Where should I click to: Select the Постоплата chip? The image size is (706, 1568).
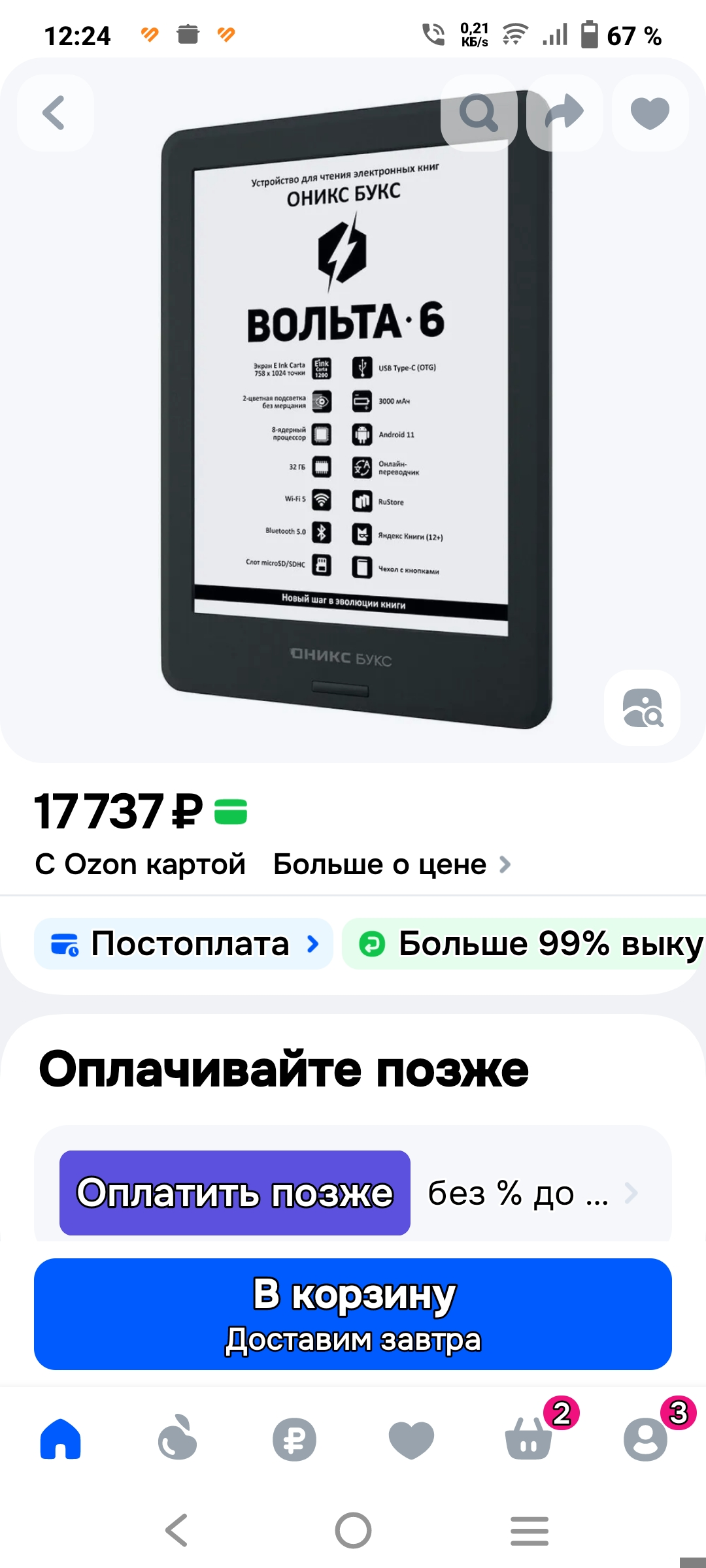click(184, 943)
